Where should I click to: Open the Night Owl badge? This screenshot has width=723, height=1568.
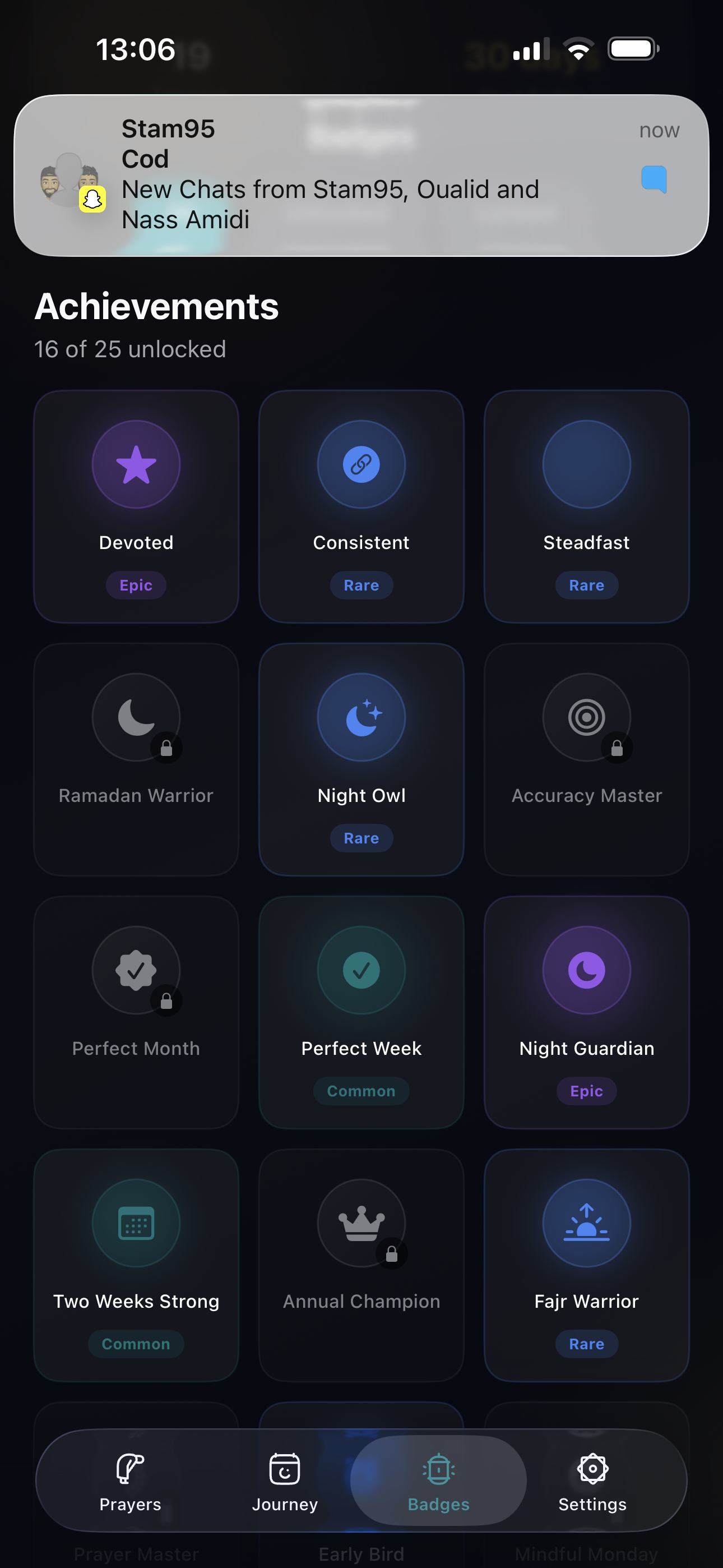click(361, 759)
